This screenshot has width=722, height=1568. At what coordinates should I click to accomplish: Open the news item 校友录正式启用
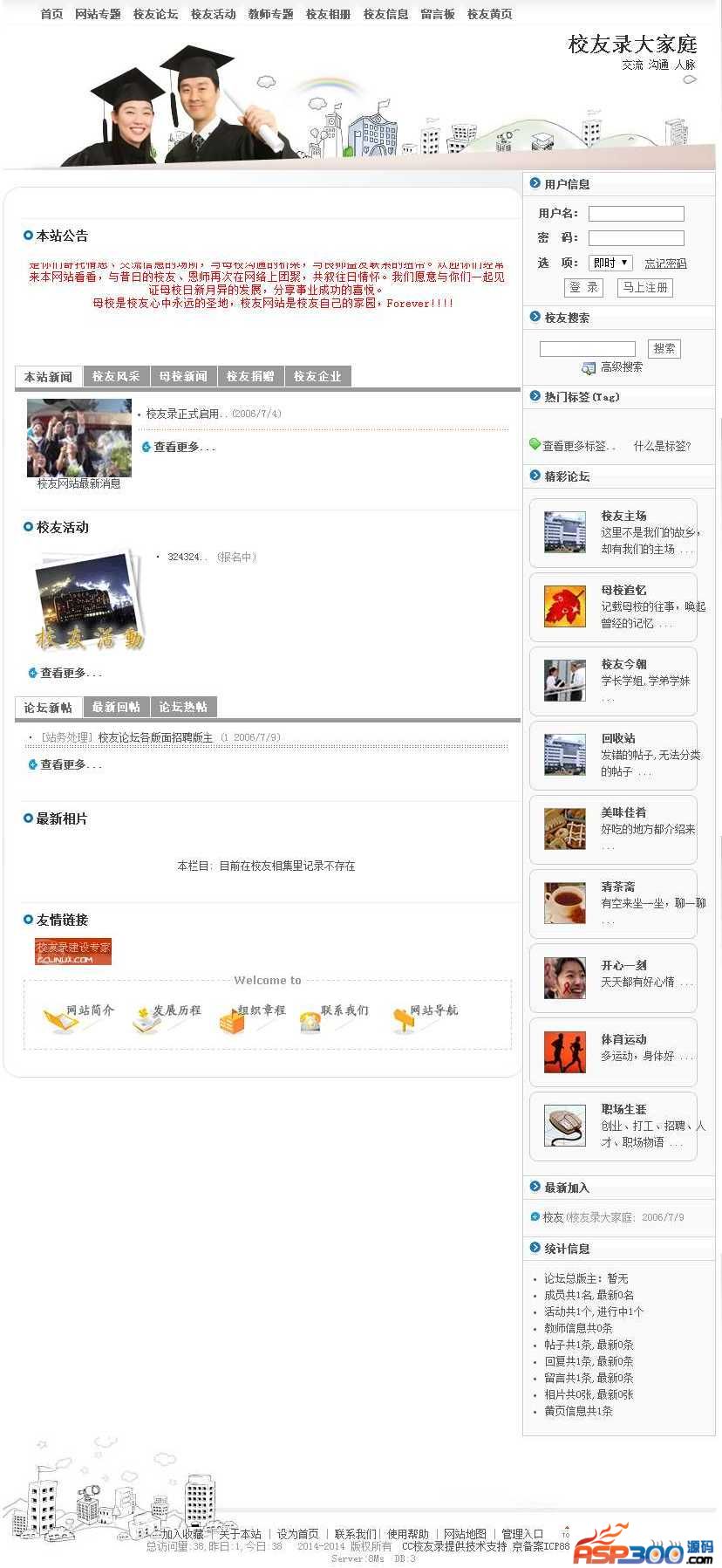[x=186, y=414]
